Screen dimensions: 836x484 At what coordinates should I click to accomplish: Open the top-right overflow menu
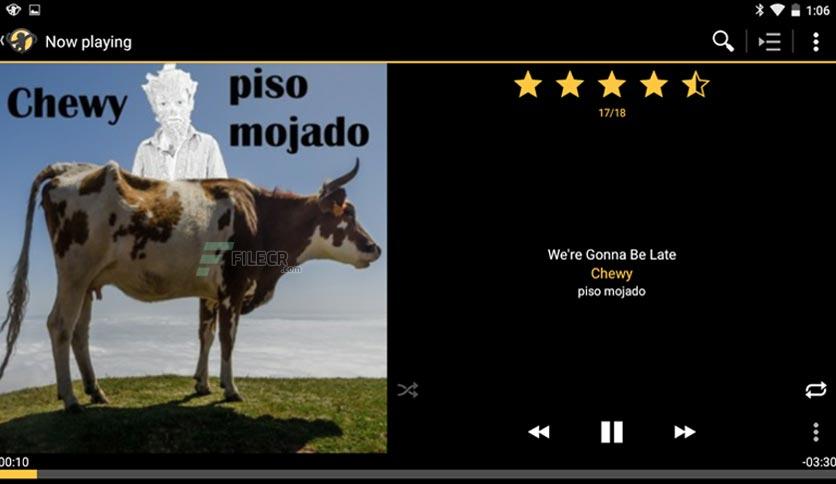[816, 41]
